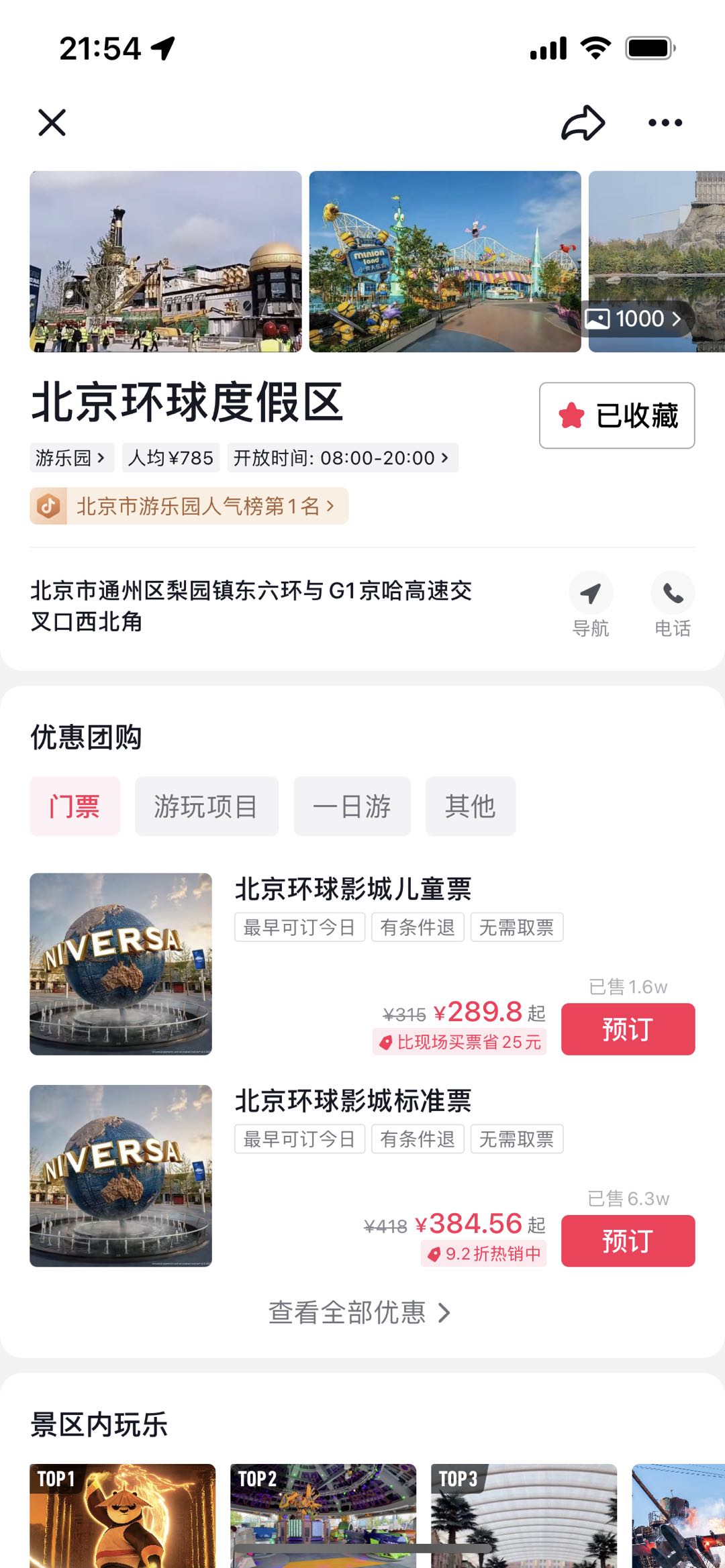725x1568 pixels.
Task: Open the three-dot overflow menu
Action: [665, 123]
